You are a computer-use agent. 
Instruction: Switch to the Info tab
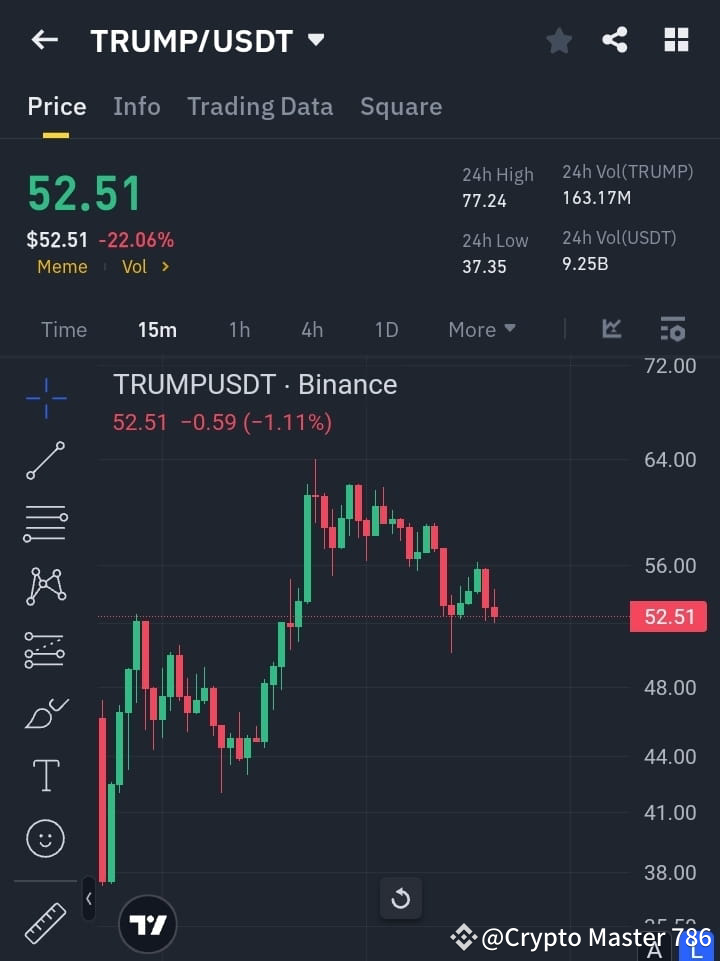coord(136,106)
